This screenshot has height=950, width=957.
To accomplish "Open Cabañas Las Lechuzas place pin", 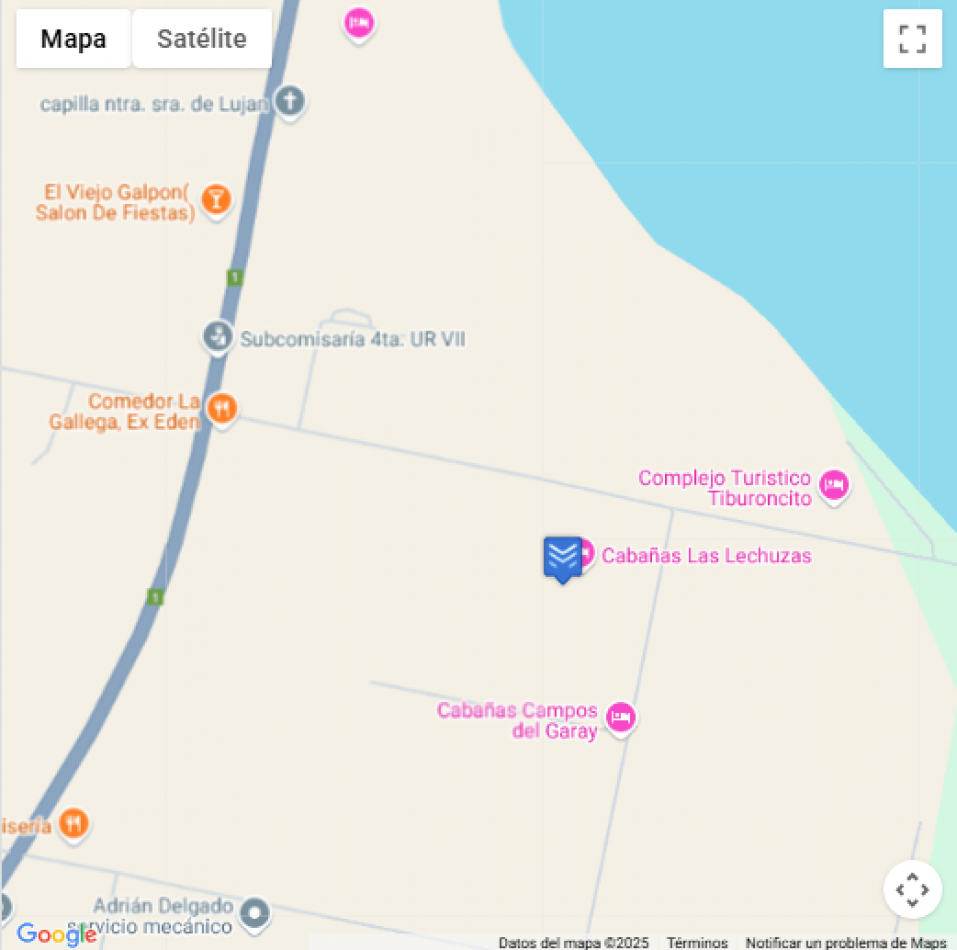I will point(585,553).
